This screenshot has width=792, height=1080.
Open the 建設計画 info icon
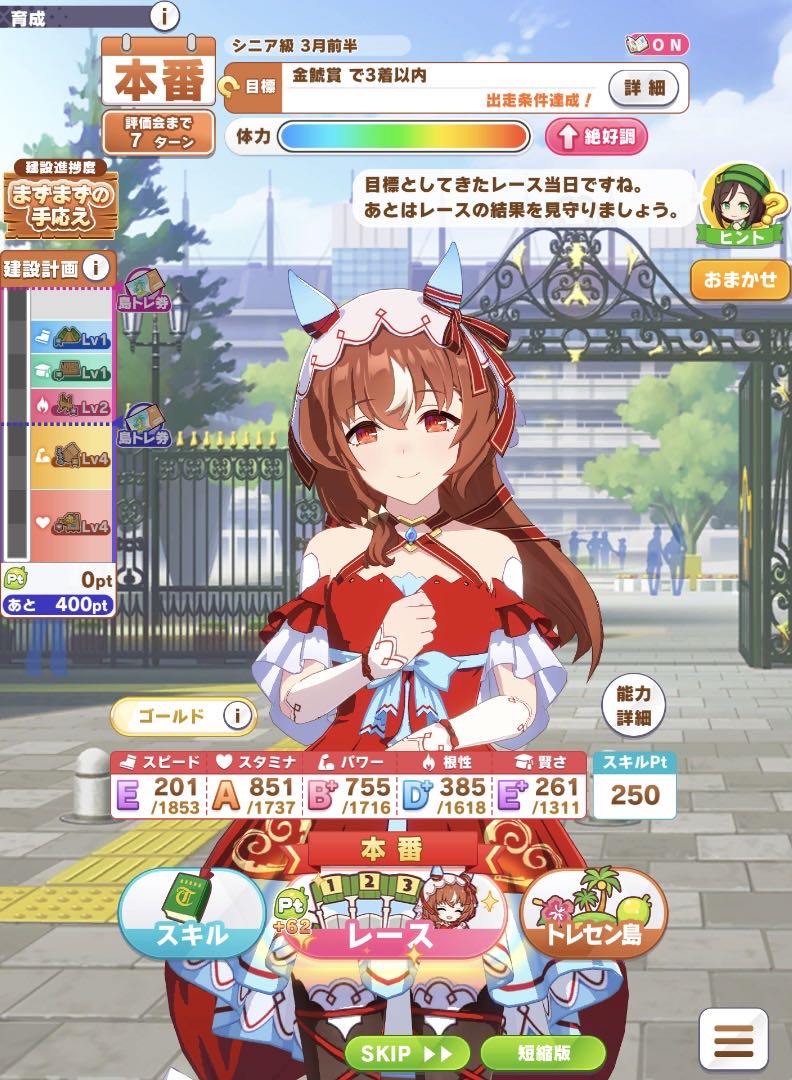coord(96,268)
